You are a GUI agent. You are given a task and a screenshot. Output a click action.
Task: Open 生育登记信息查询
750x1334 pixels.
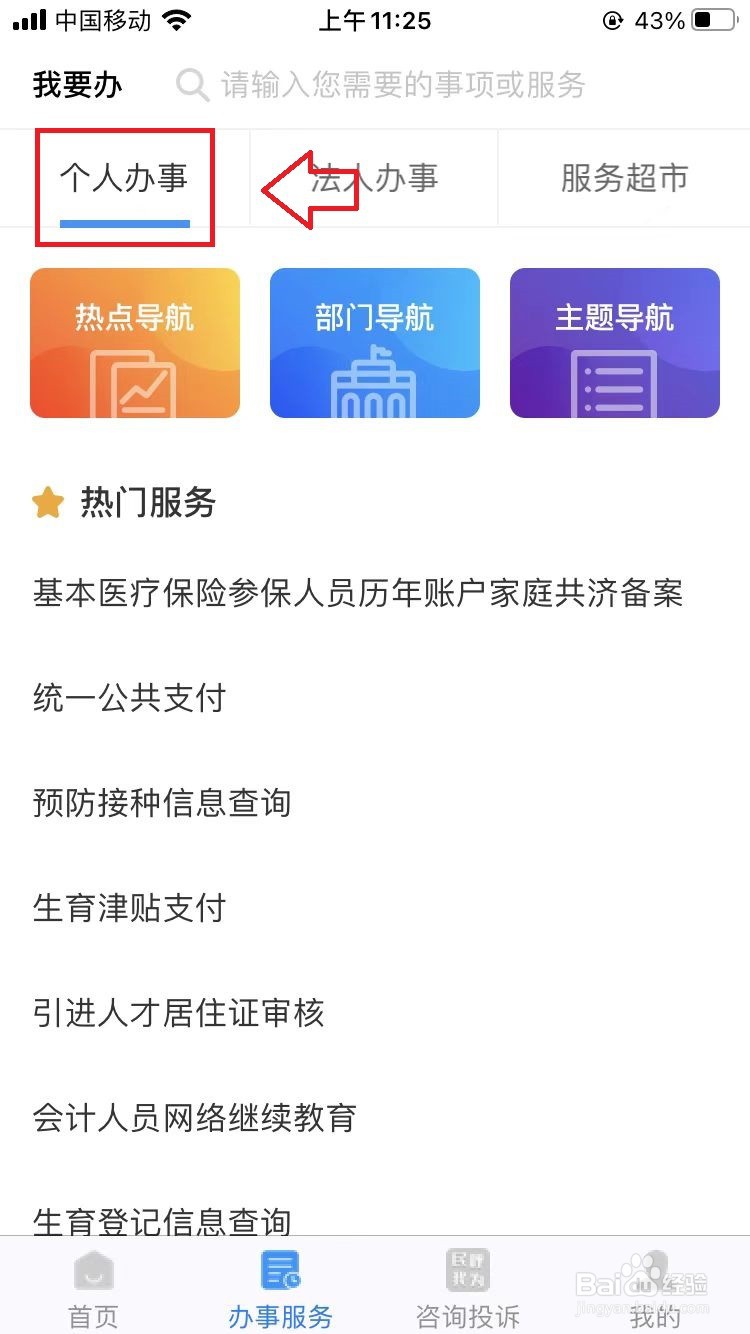(x=162, y=1221)
